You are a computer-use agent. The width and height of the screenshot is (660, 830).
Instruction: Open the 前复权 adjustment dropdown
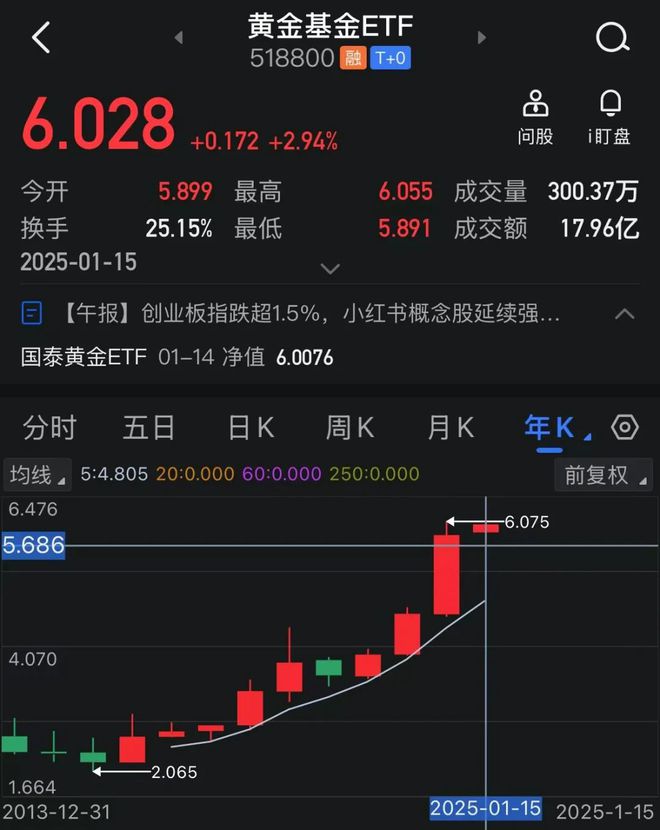[602, 474]
